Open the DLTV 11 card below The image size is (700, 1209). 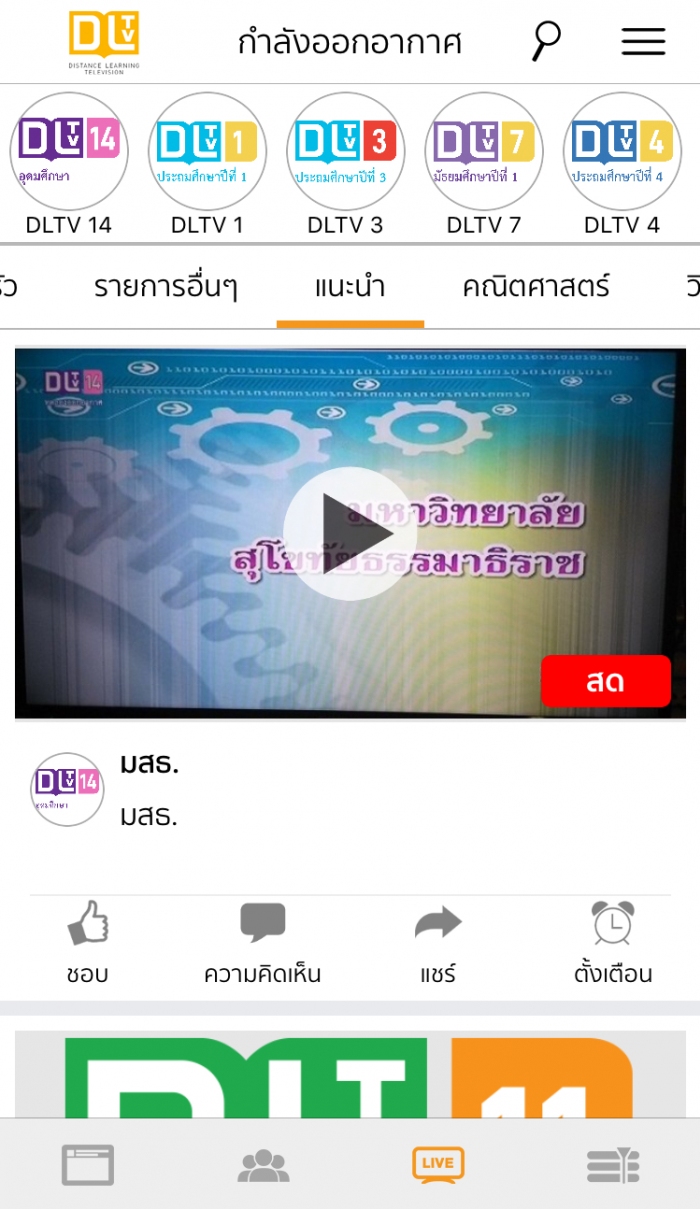click(x=350, y=1075)
